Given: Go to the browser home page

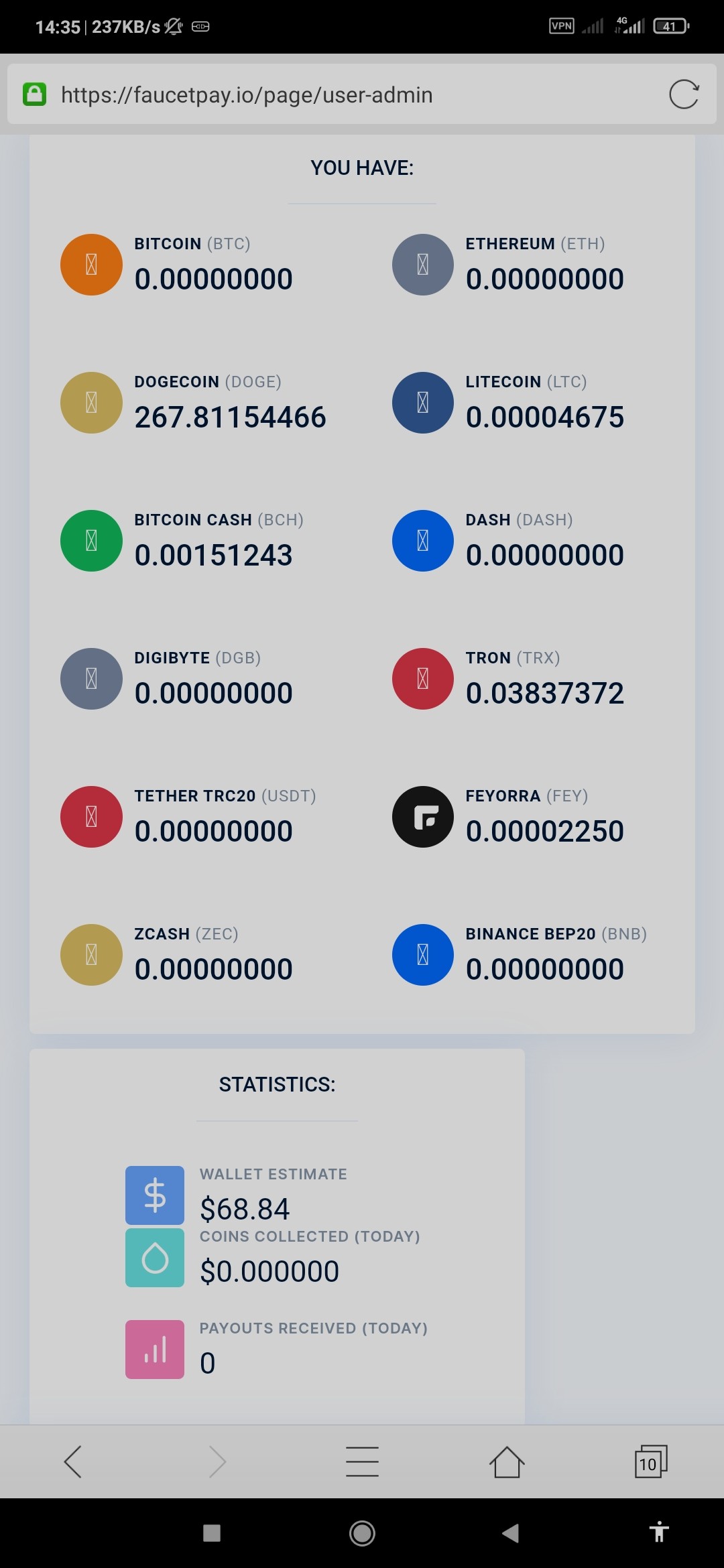Looking at the screenshot, I should point(507,1461).
